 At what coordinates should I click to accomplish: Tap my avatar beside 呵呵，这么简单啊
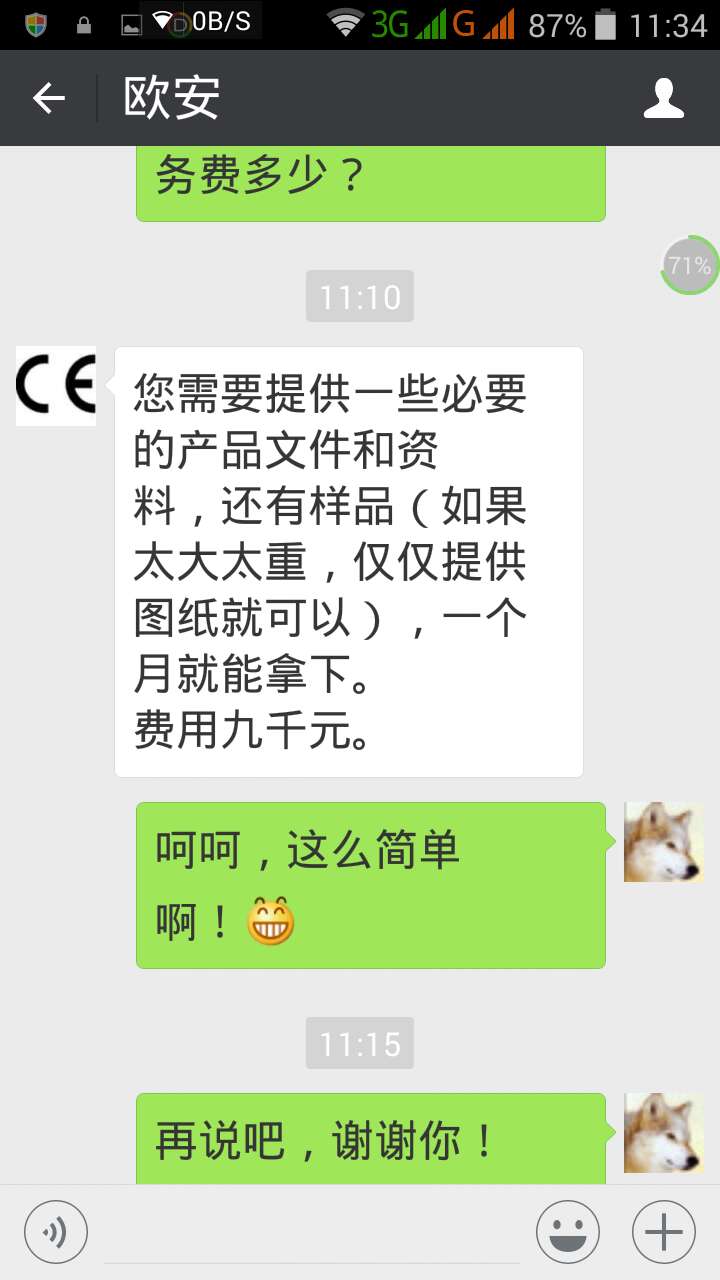pos(663,842)
